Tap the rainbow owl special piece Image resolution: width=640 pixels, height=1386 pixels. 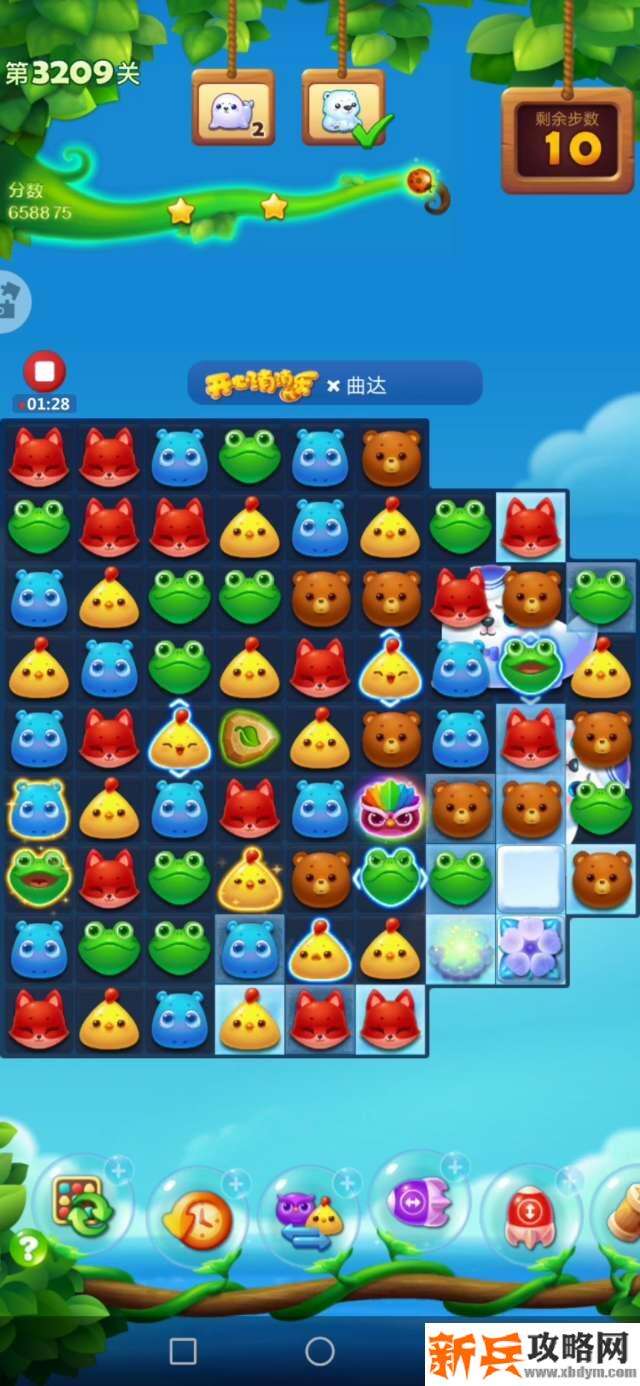390,807
